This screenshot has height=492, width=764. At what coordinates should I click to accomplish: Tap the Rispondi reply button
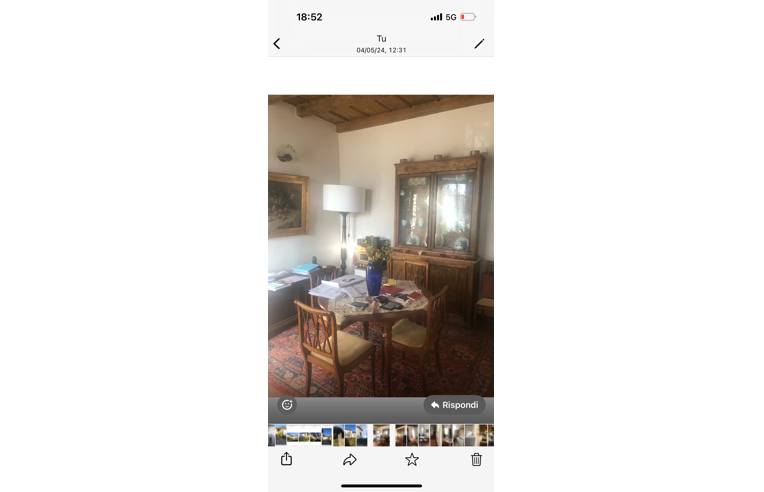coord(454,405)
